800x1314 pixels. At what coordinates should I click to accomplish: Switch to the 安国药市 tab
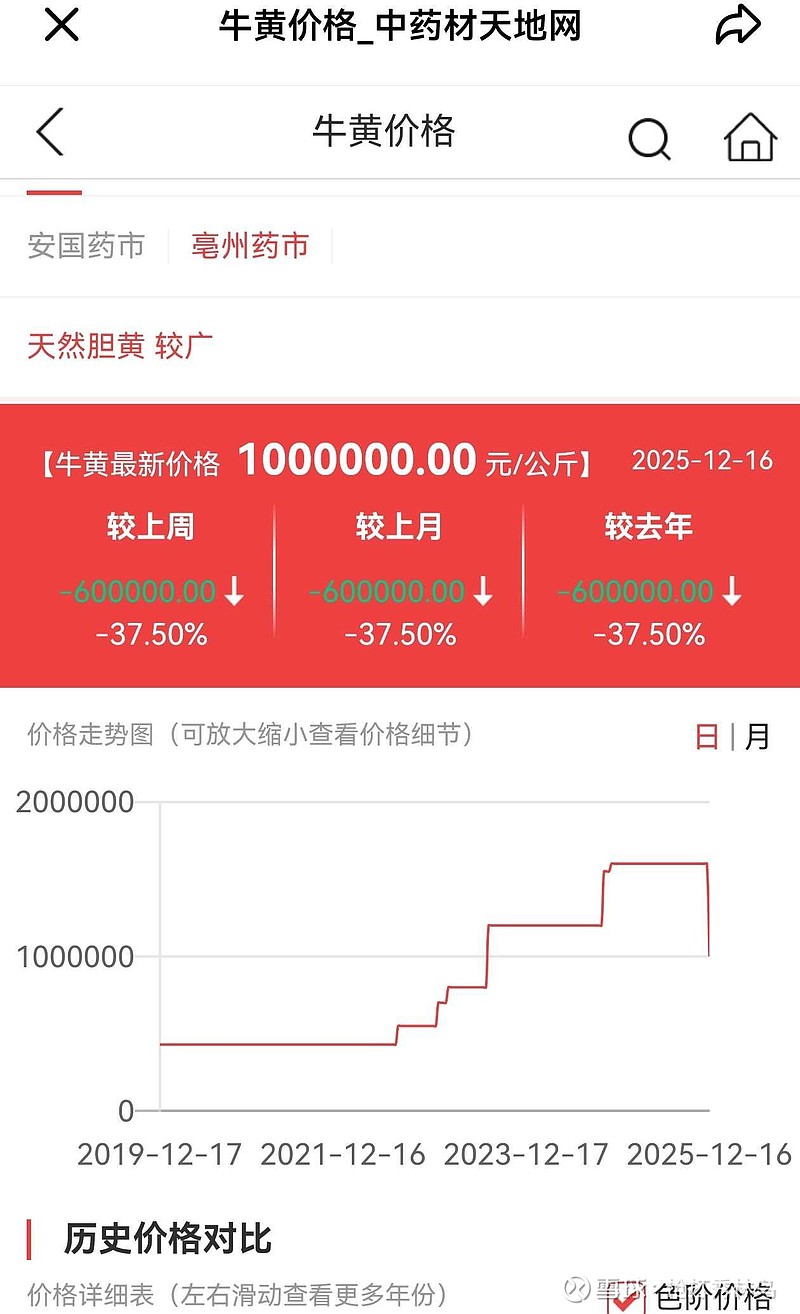[x=86, y=246]
